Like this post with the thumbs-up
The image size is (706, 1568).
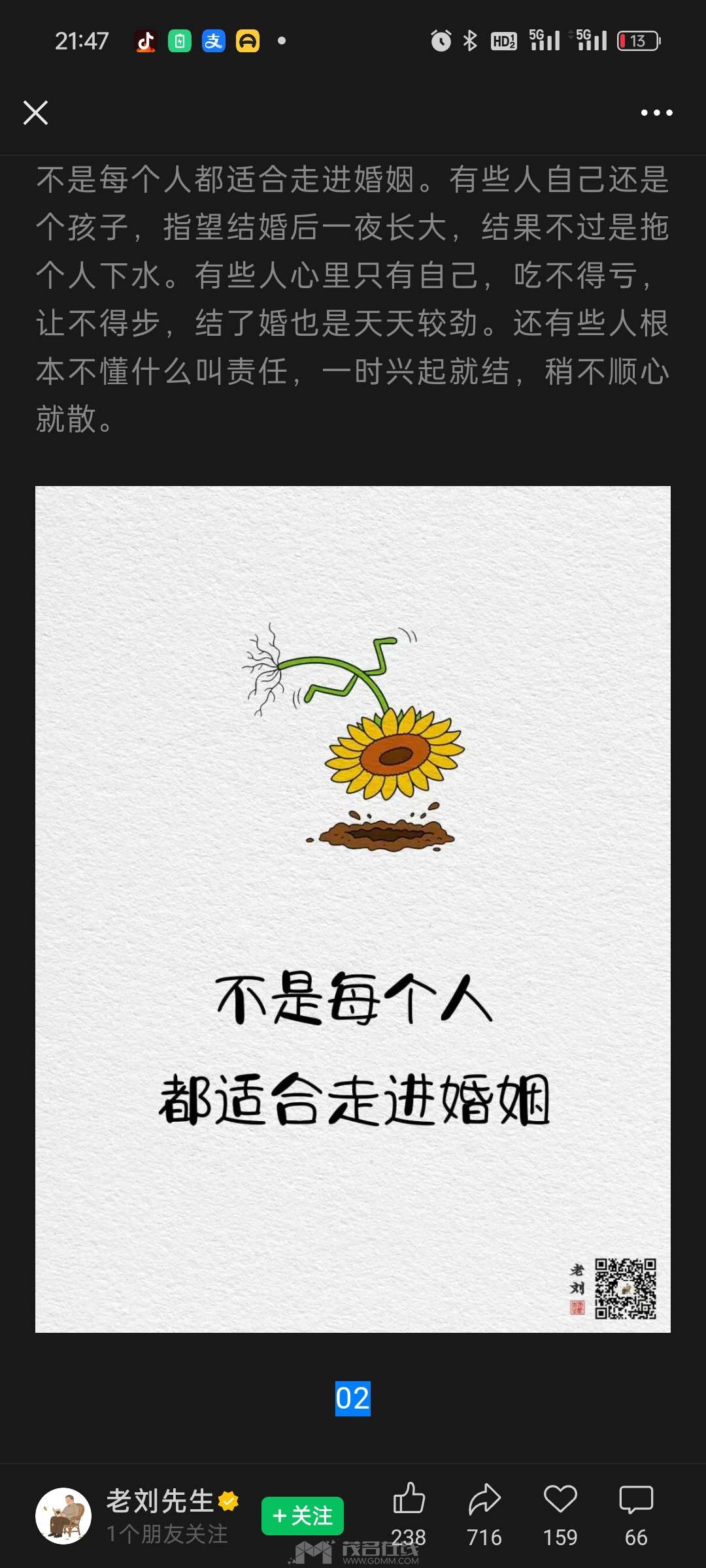(409, 1499)
